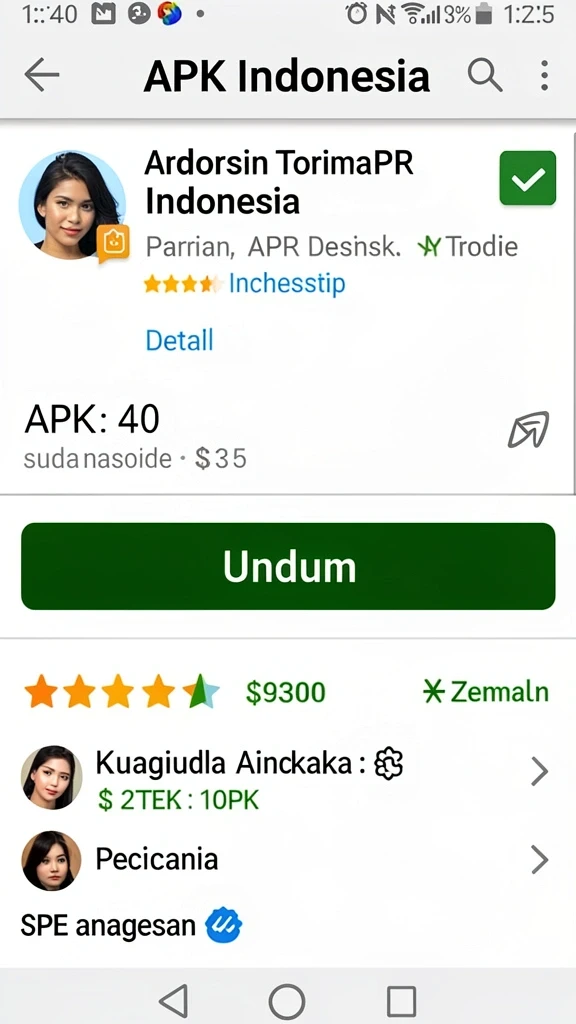Open search in the APK Indonesia bar
576x1024 pixels.
(x=485, y=76)
